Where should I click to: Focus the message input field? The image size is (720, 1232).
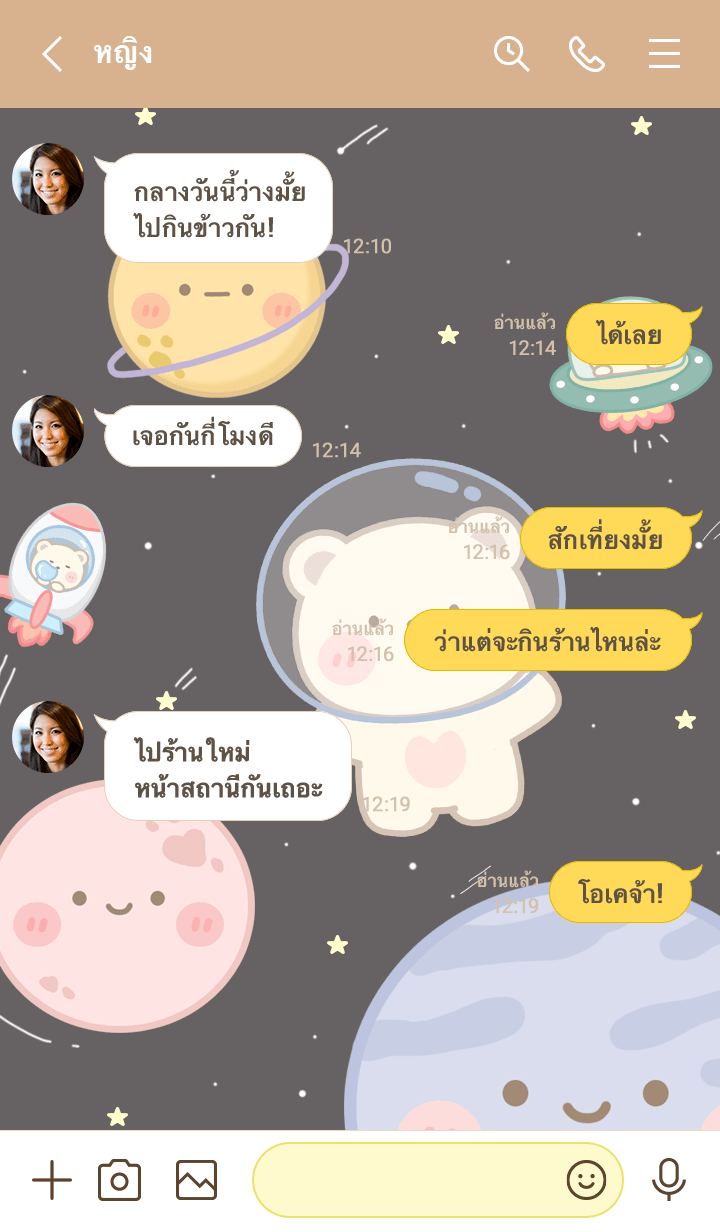click(405, 1180)
